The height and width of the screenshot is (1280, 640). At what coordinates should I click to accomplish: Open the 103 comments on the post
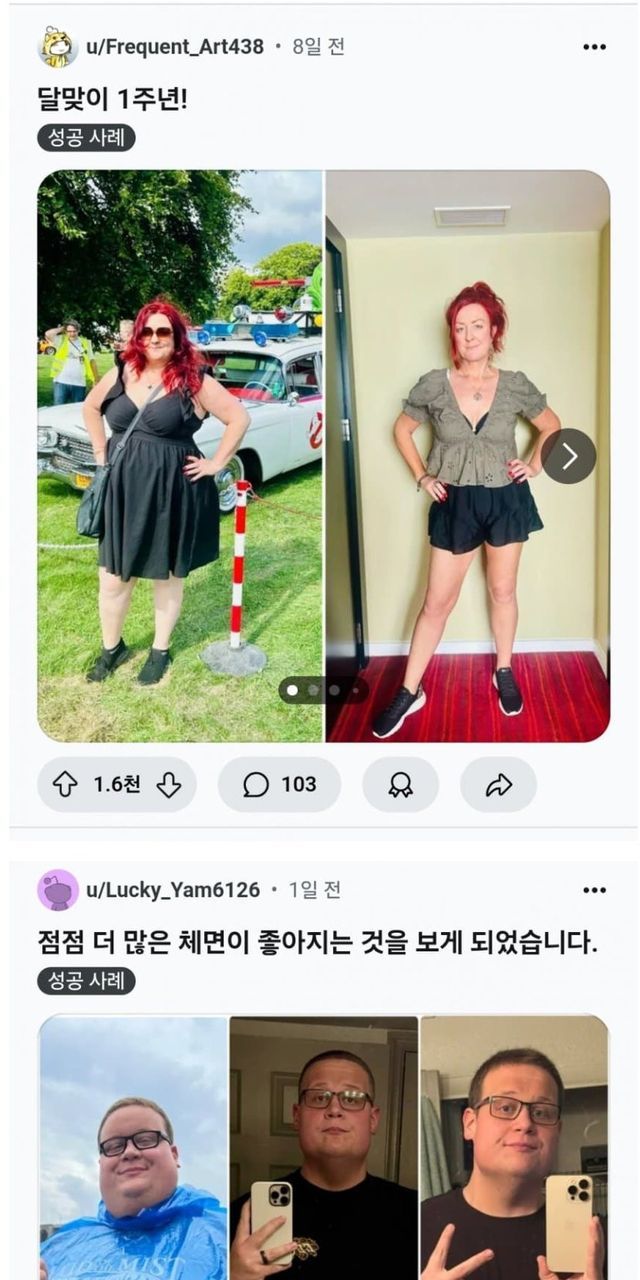click(x=279, y=785)
